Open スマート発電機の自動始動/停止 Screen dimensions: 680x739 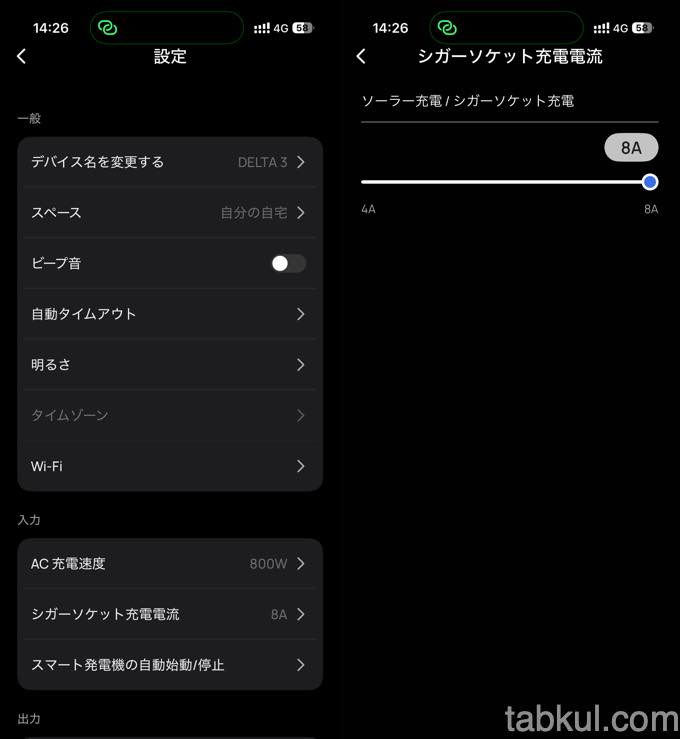169,665
